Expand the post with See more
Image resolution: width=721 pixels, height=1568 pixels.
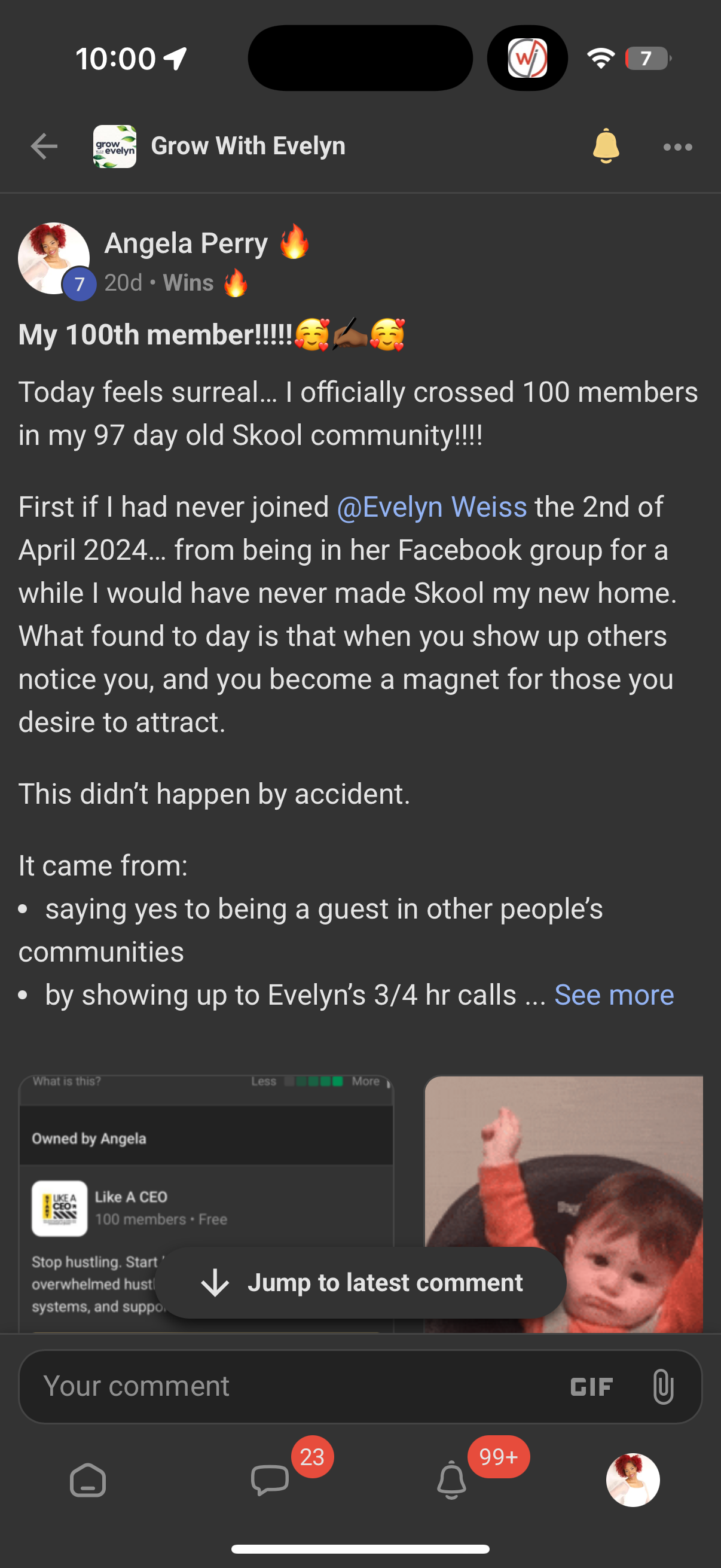(x=613, y=995)
